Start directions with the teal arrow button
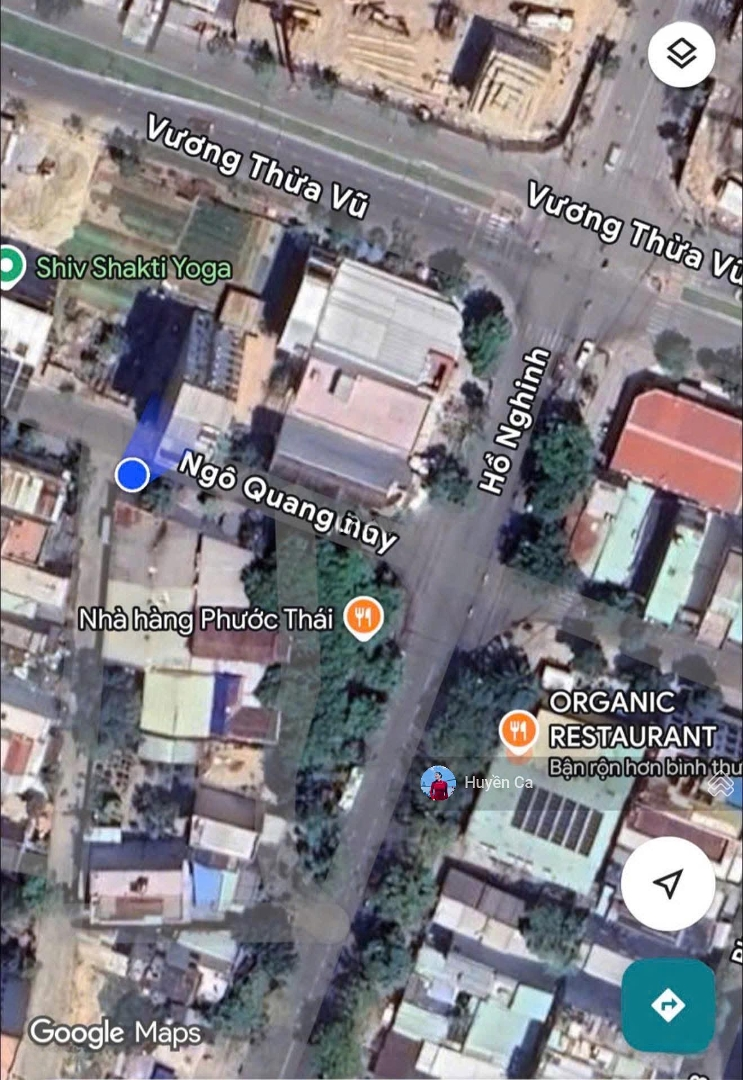 tap(668, 1005)
